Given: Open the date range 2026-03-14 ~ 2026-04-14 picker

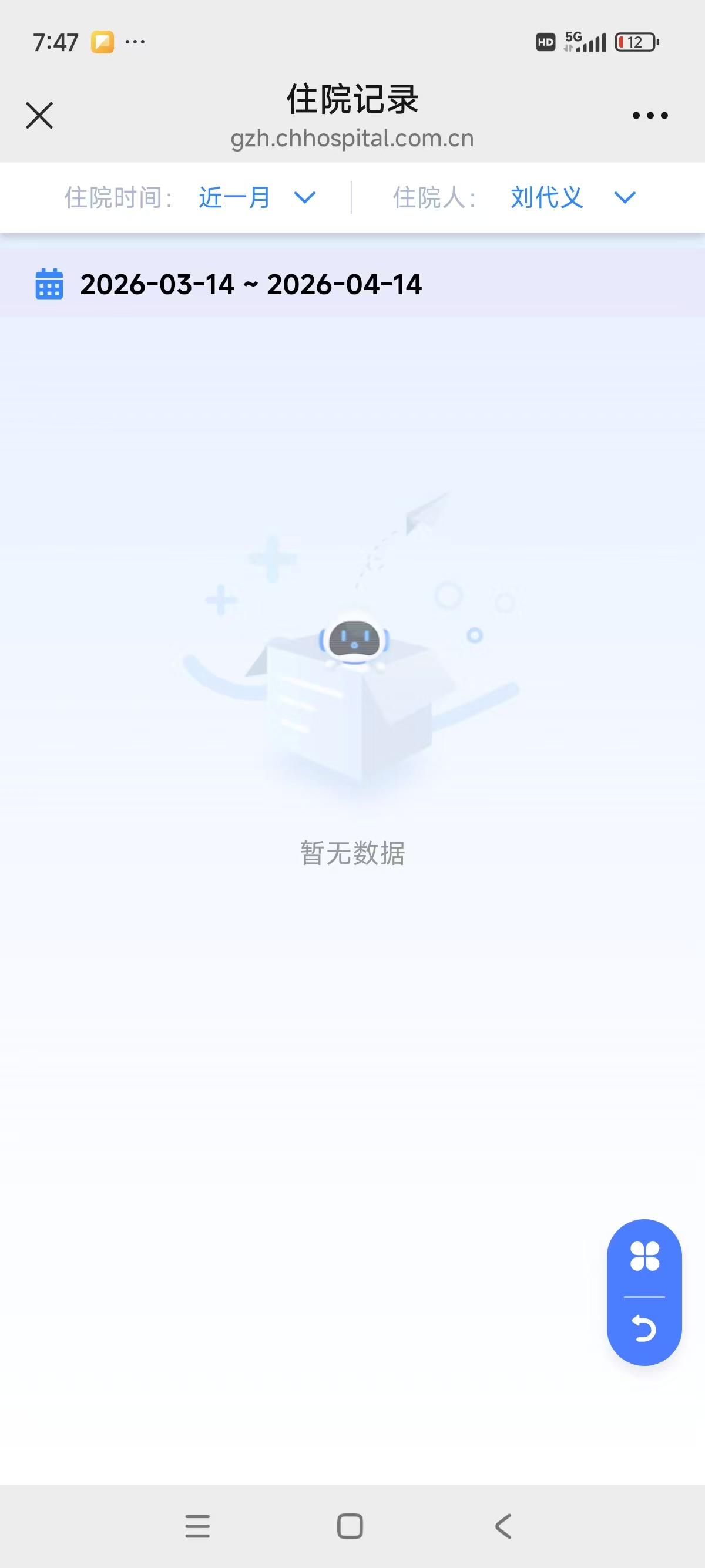Looking at the screenshot, I should pyautogui.click(x=250, y=284).
